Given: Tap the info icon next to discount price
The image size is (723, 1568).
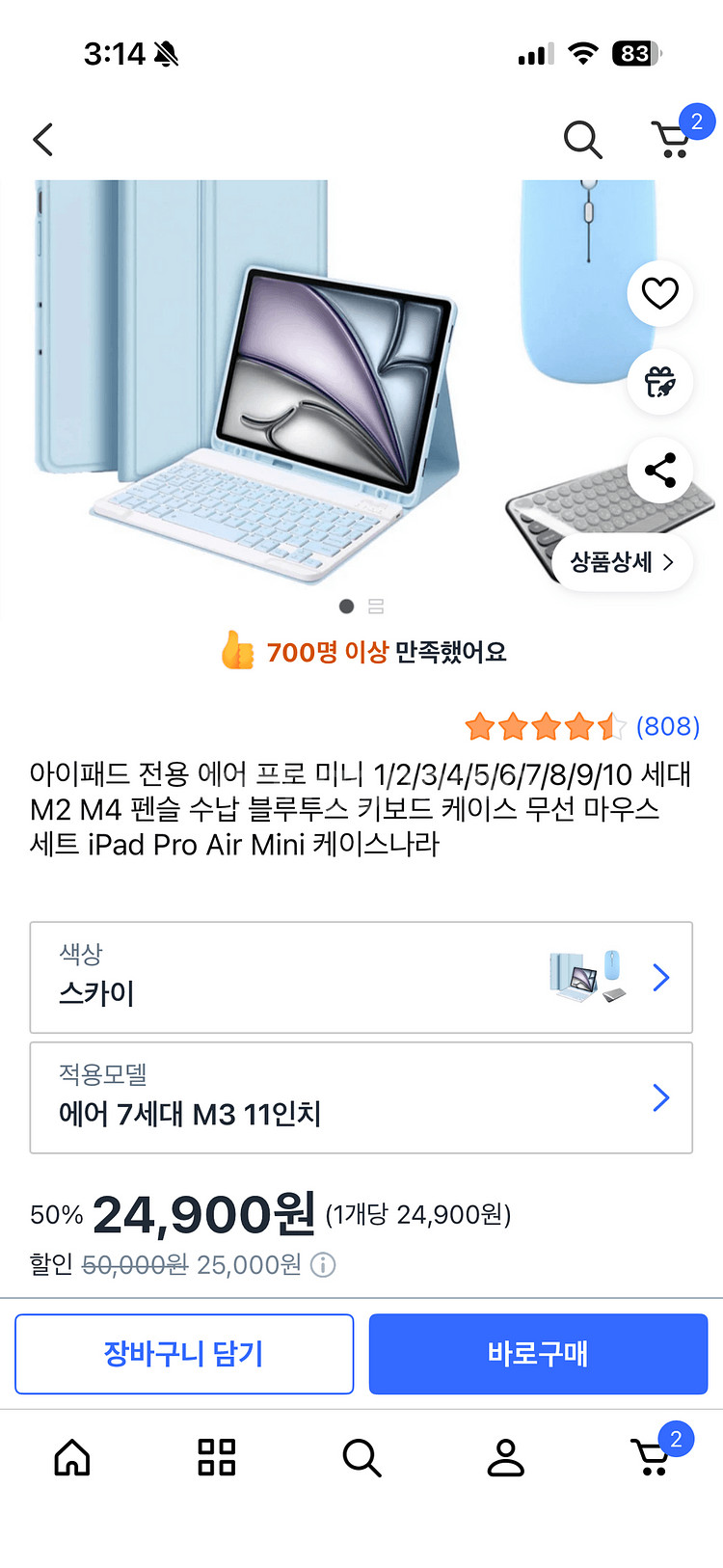Looking at the screenshot, I should pos(325,1265).
